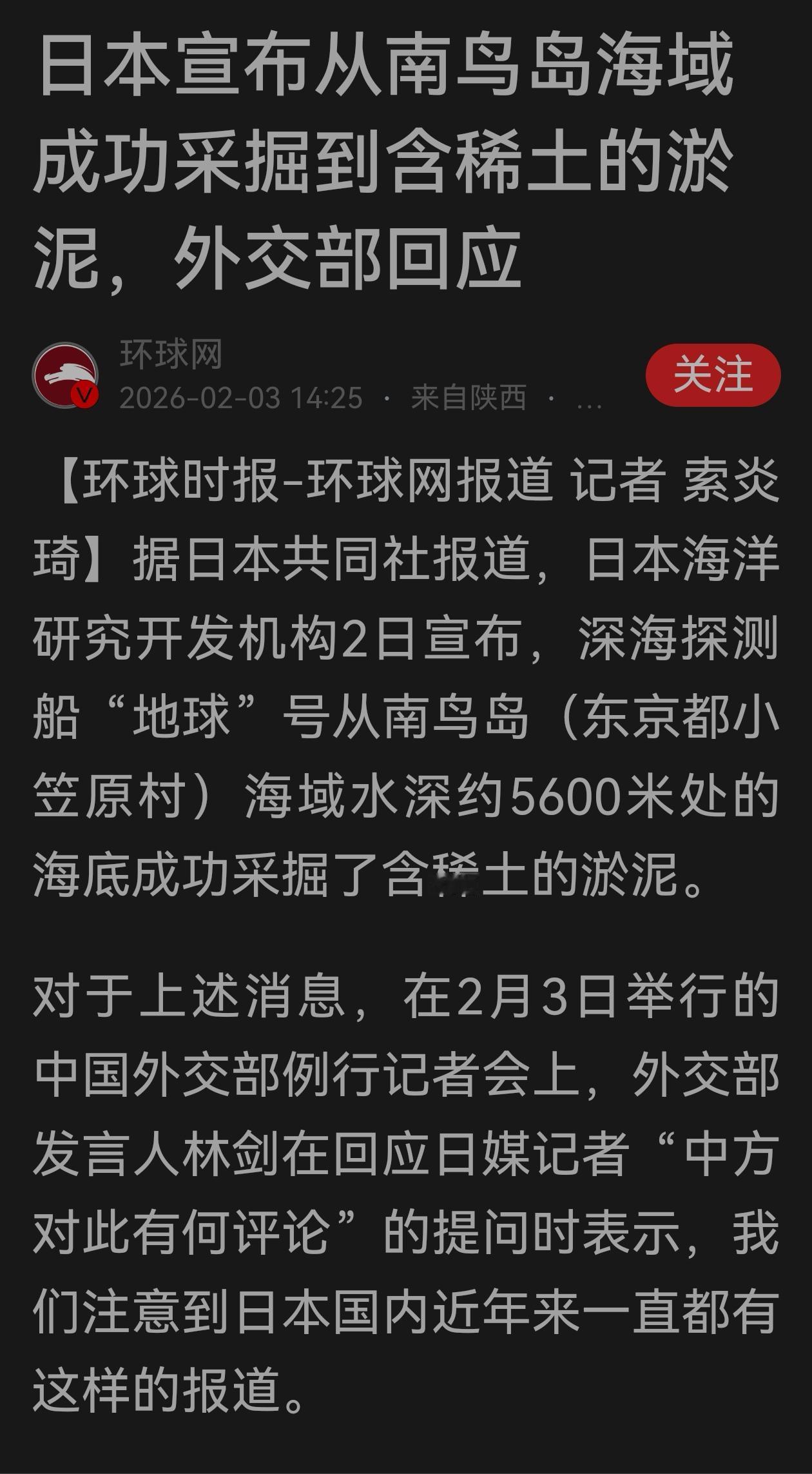Open the 环球网 account name link
The image size is (812, 1474).
click(169, 353)
